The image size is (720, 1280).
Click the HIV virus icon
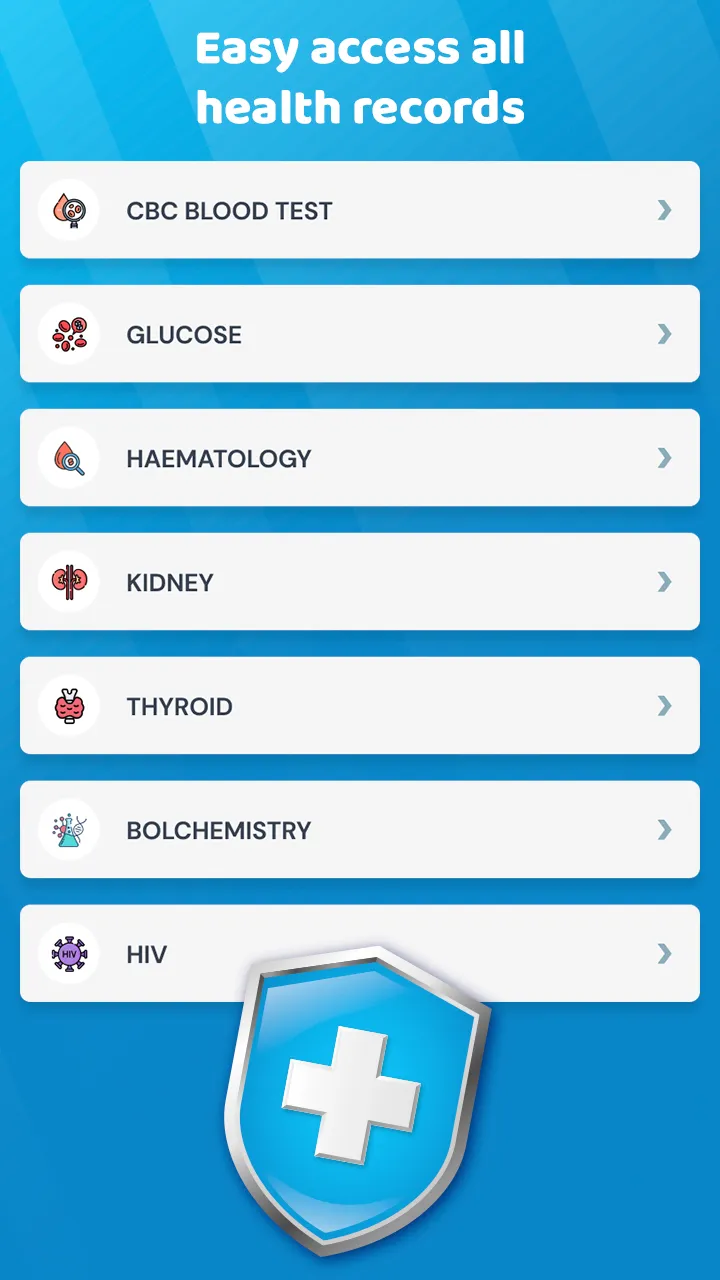click(68, 954)
